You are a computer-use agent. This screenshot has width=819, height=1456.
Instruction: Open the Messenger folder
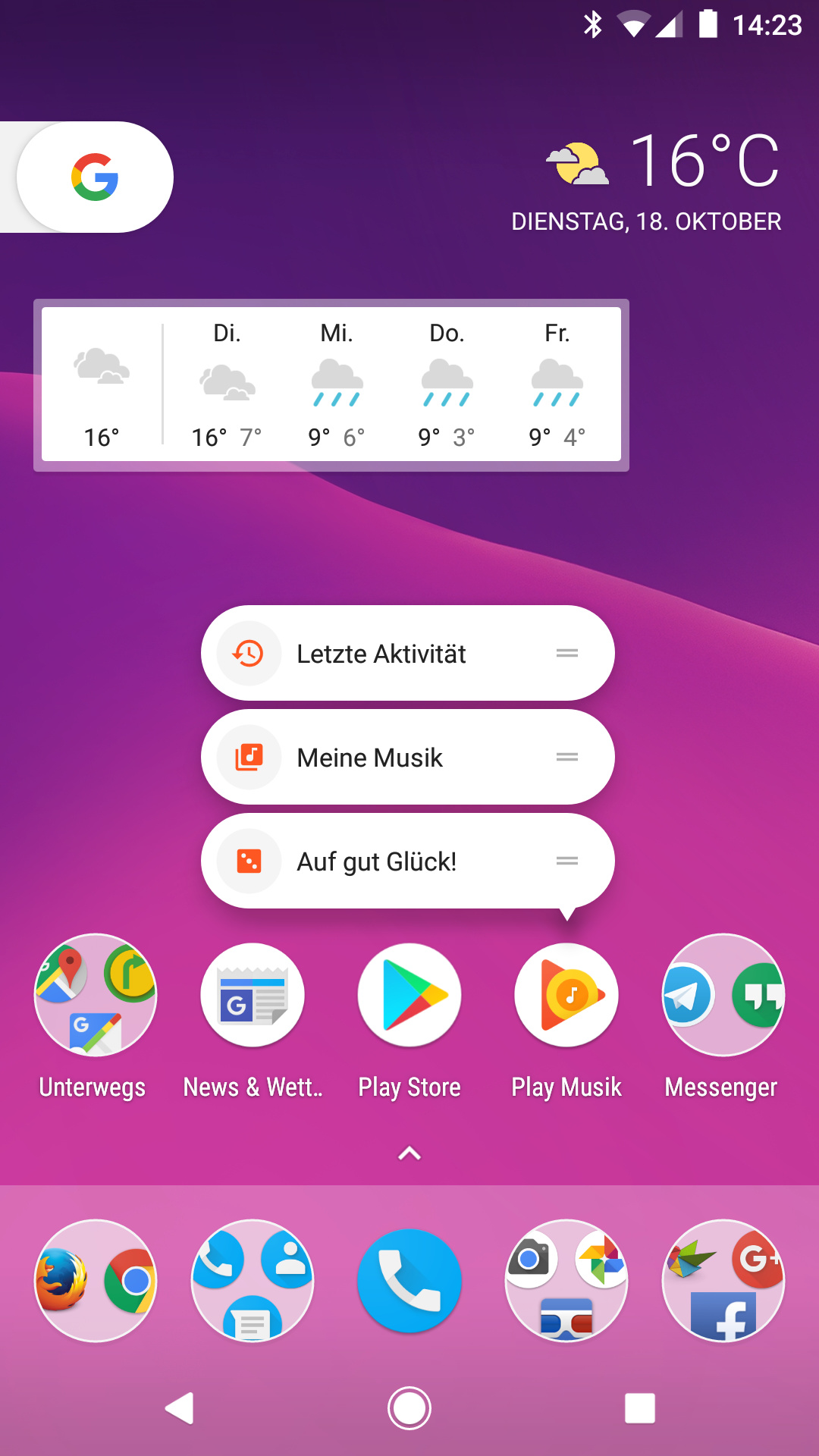point(723,995)
